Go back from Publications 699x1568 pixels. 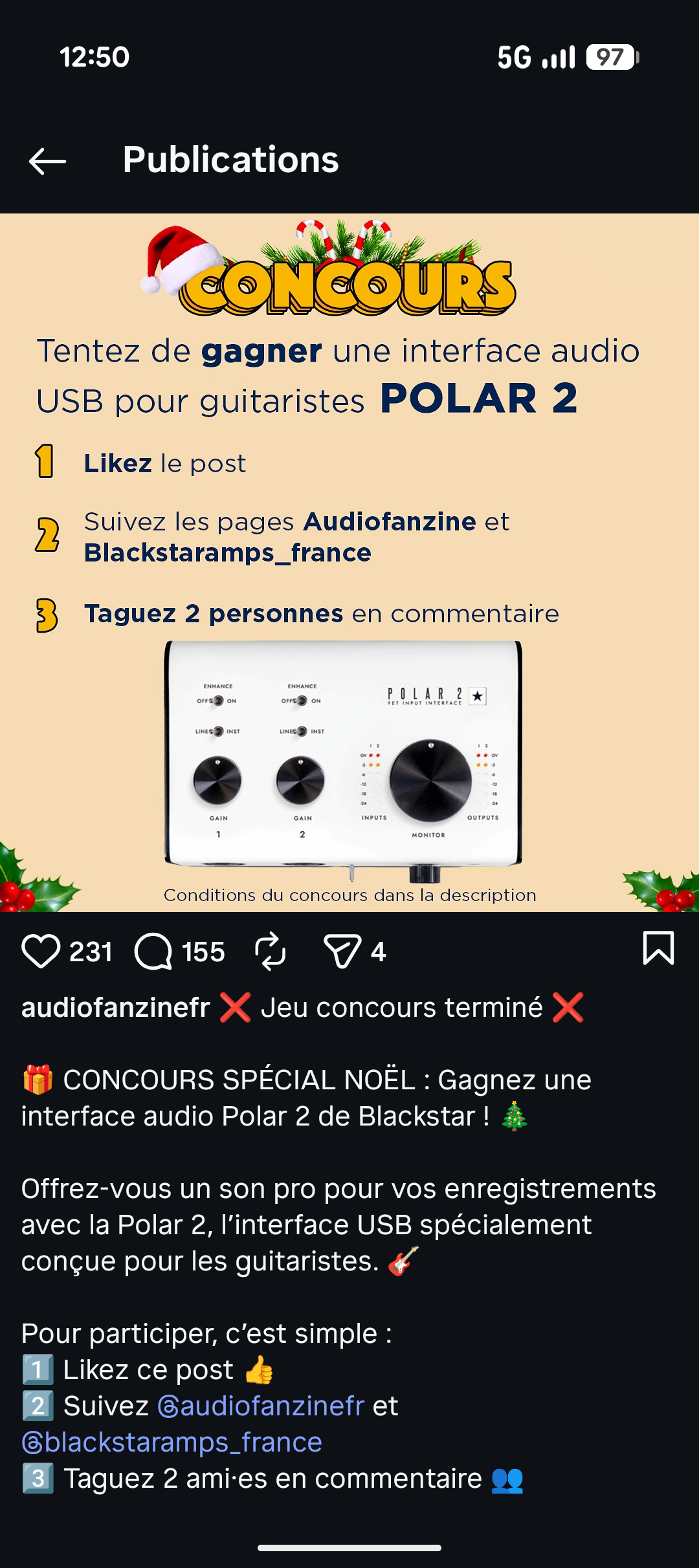point(48,161)
